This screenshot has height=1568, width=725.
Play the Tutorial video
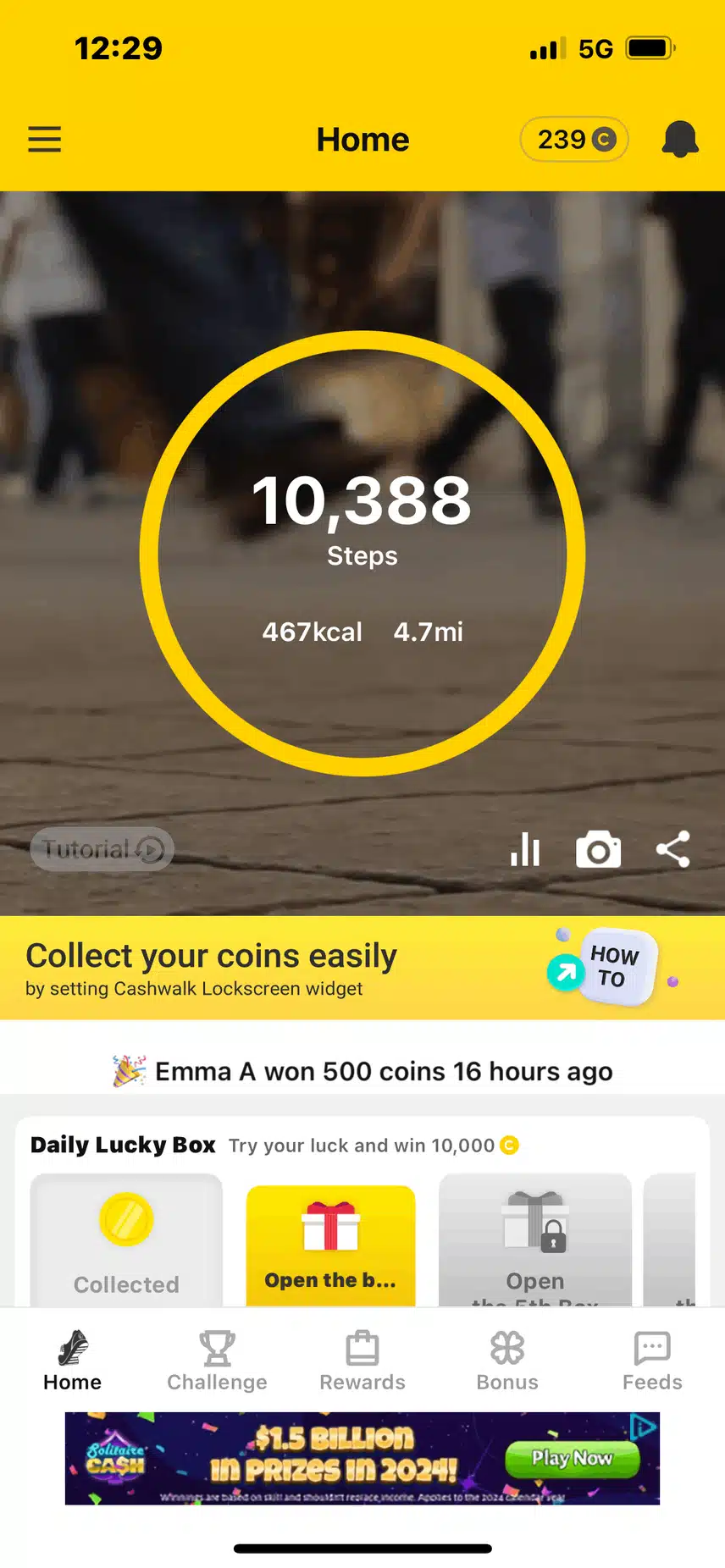click(x=102, y=849)
